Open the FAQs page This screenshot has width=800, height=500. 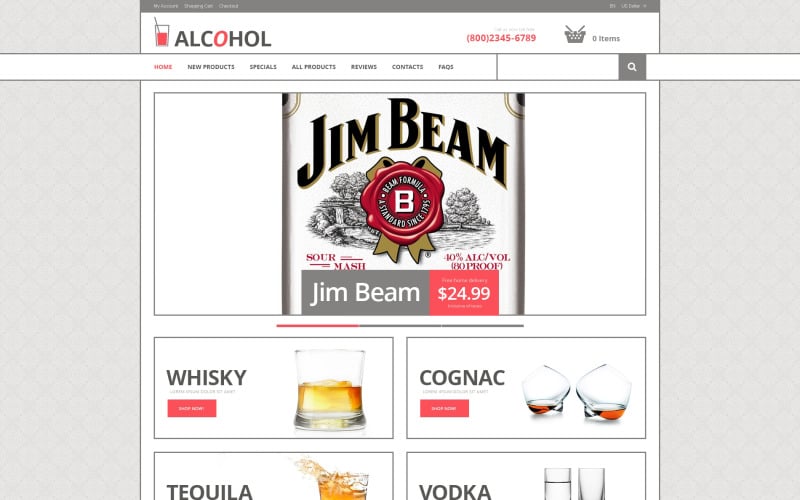446,67
